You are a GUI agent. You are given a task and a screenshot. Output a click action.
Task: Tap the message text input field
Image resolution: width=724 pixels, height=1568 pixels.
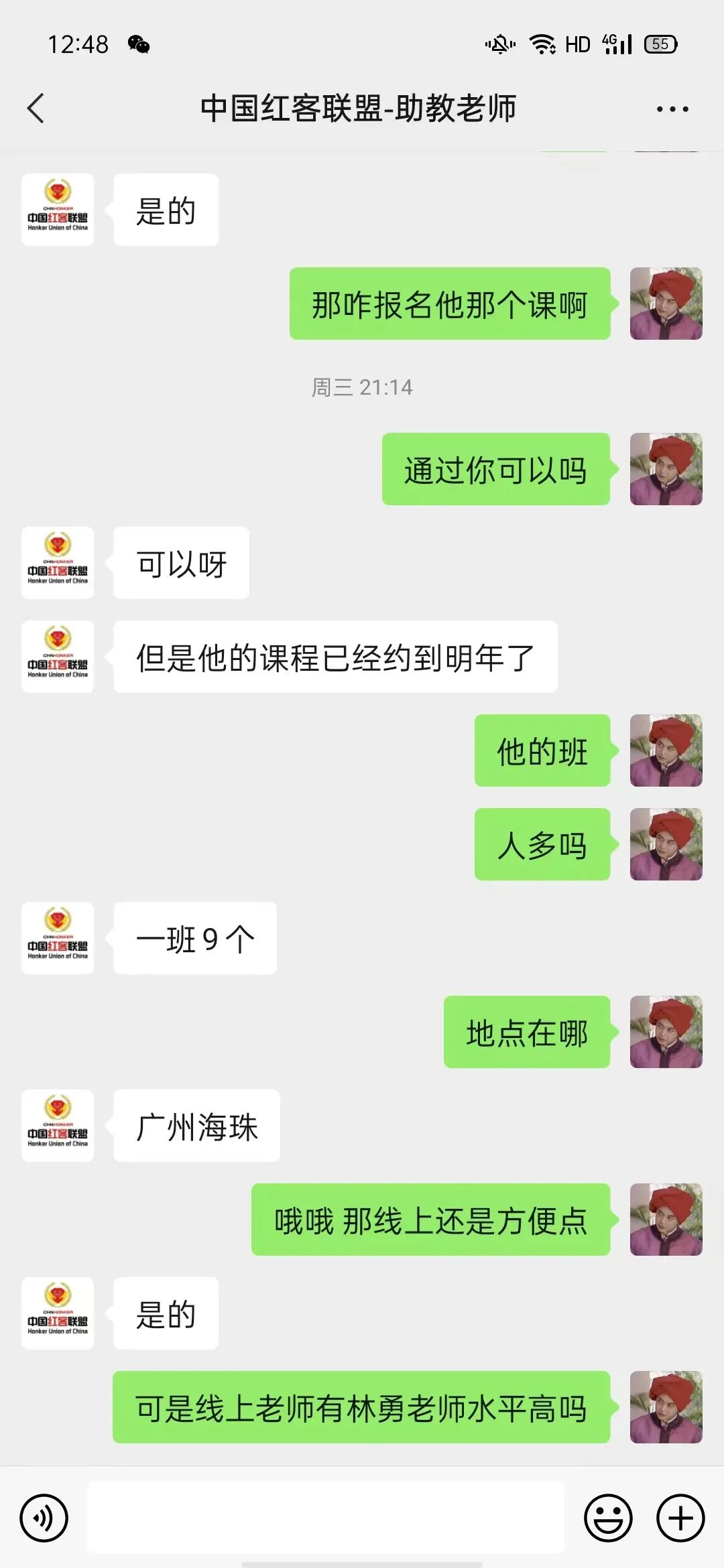pyautogui.click(x=326, y=1518)
